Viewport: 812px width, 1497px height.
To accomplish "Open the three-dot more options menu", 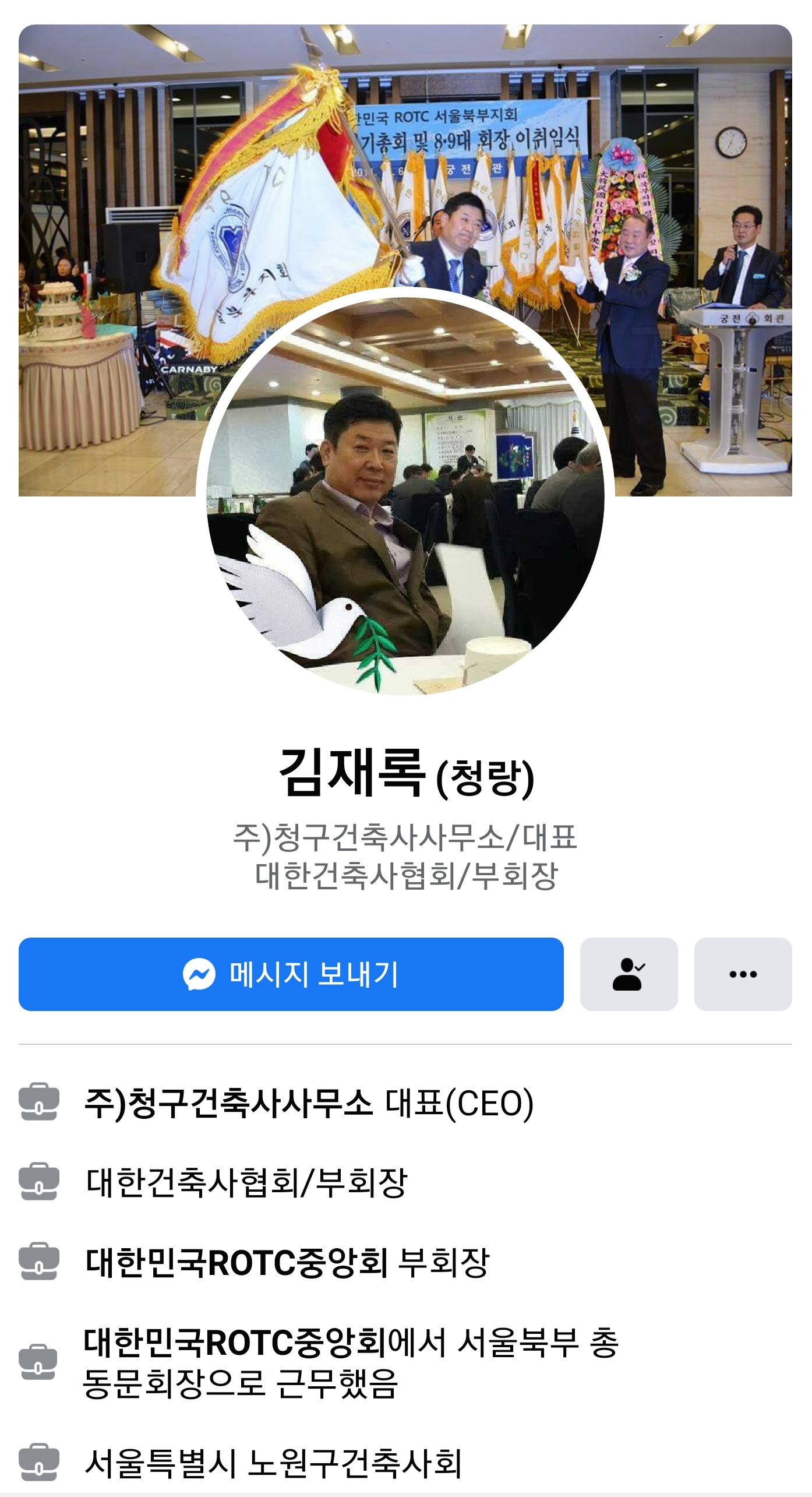I will tap(743, 974).
